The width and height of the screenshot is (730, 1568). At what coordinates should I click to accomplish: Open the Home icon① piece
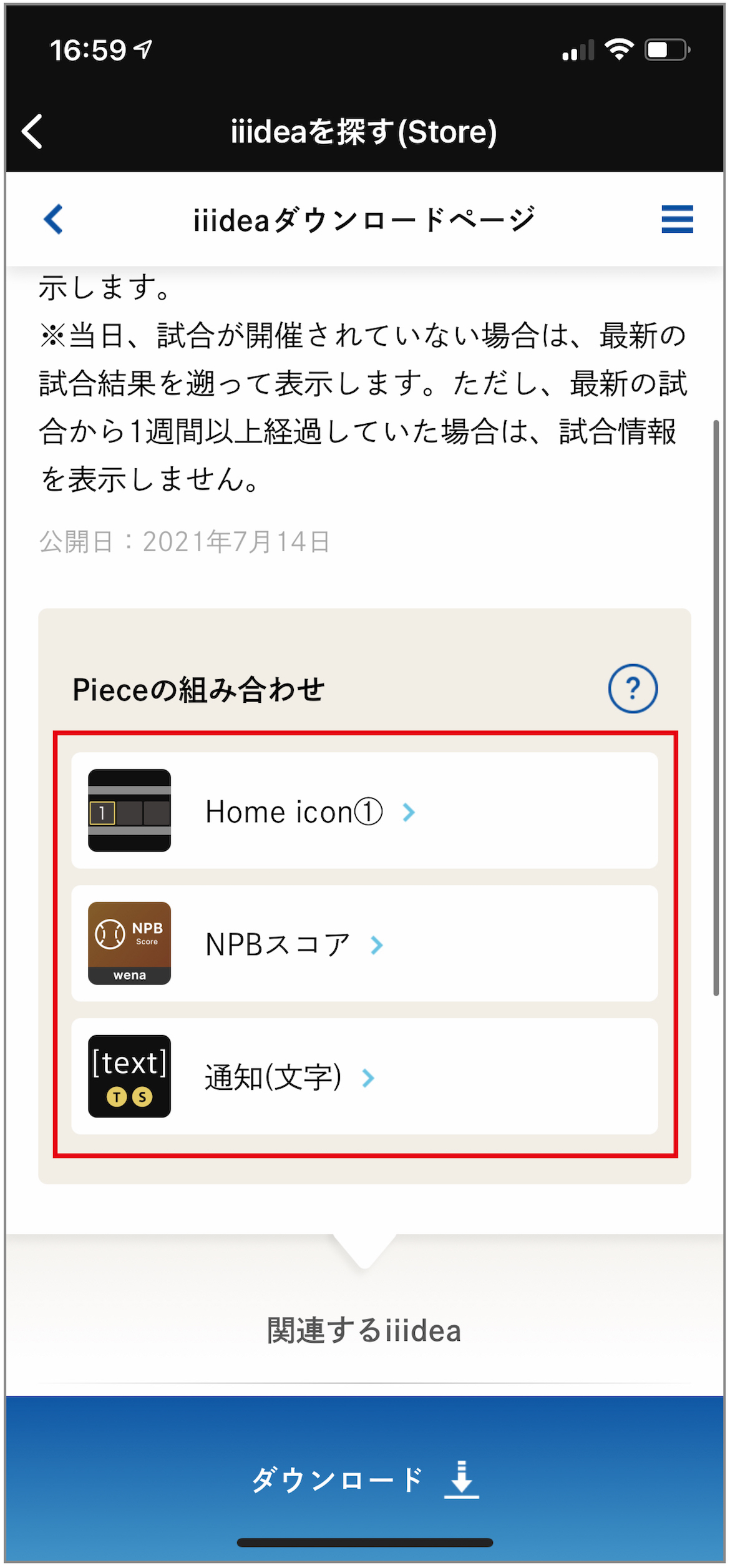(364, 811)
